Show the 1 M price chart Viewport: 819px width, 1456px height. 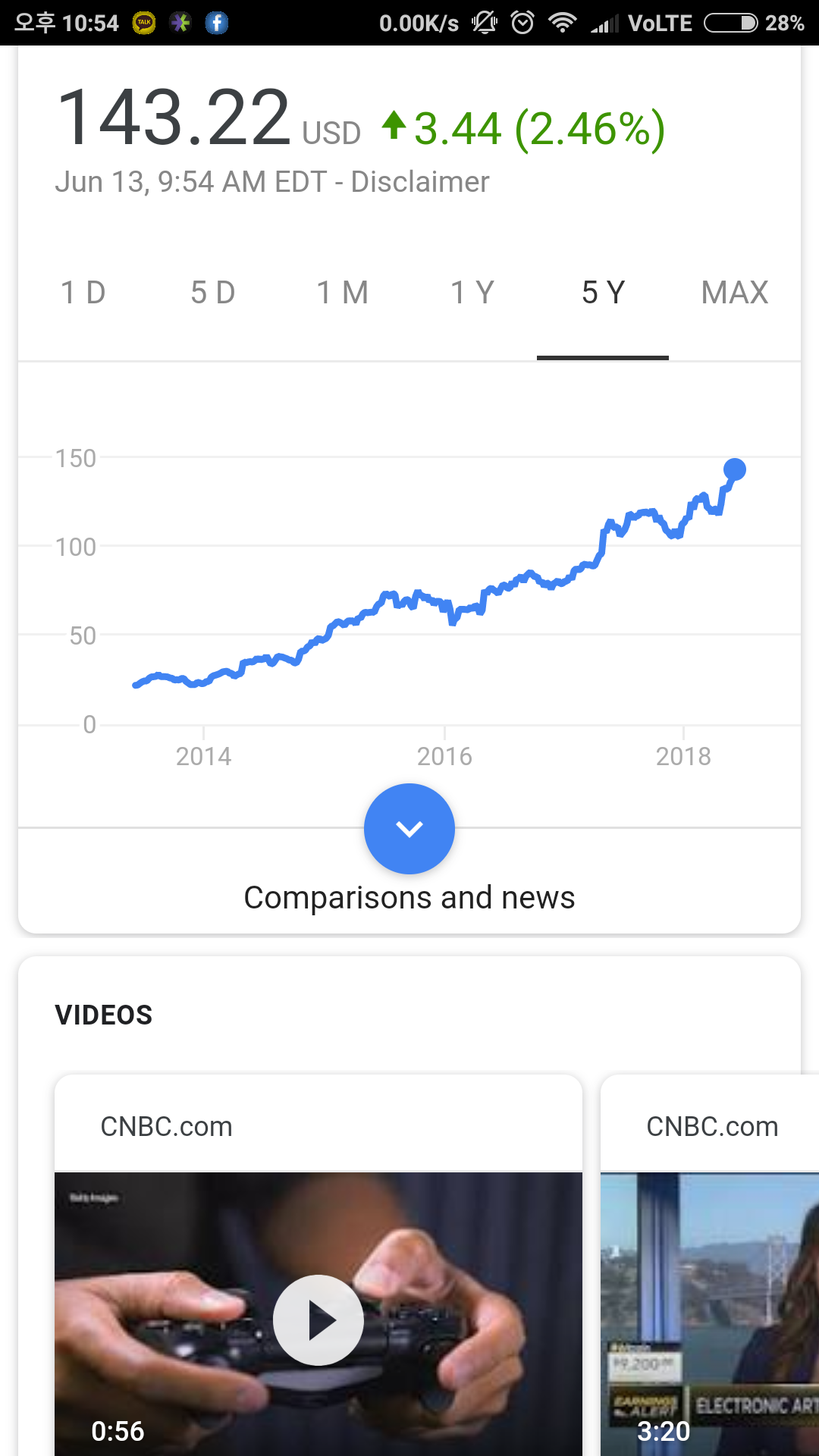pyautogui.click(x=343, y=293)
